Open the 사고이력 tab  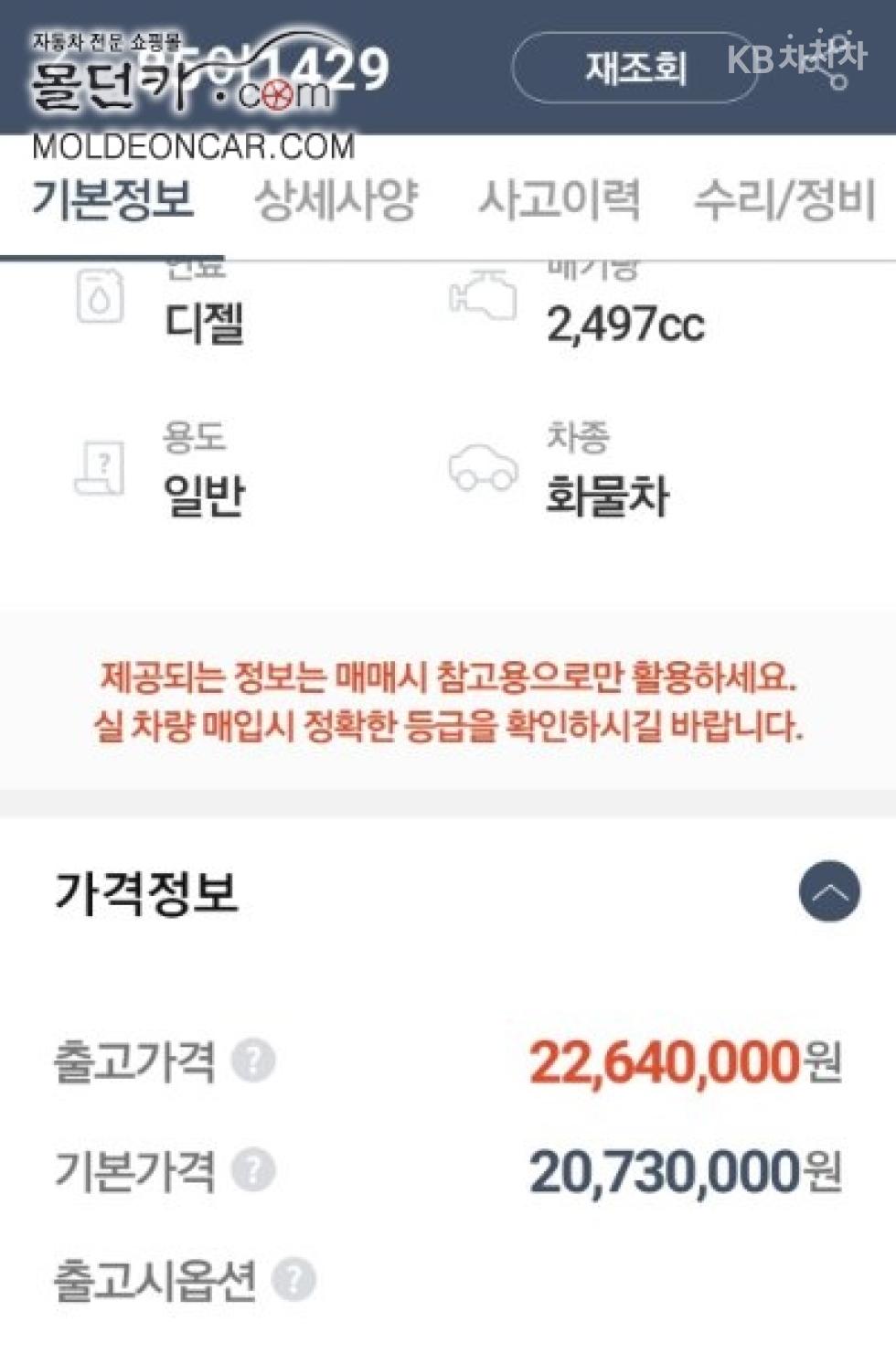click(x=560, y=198)
